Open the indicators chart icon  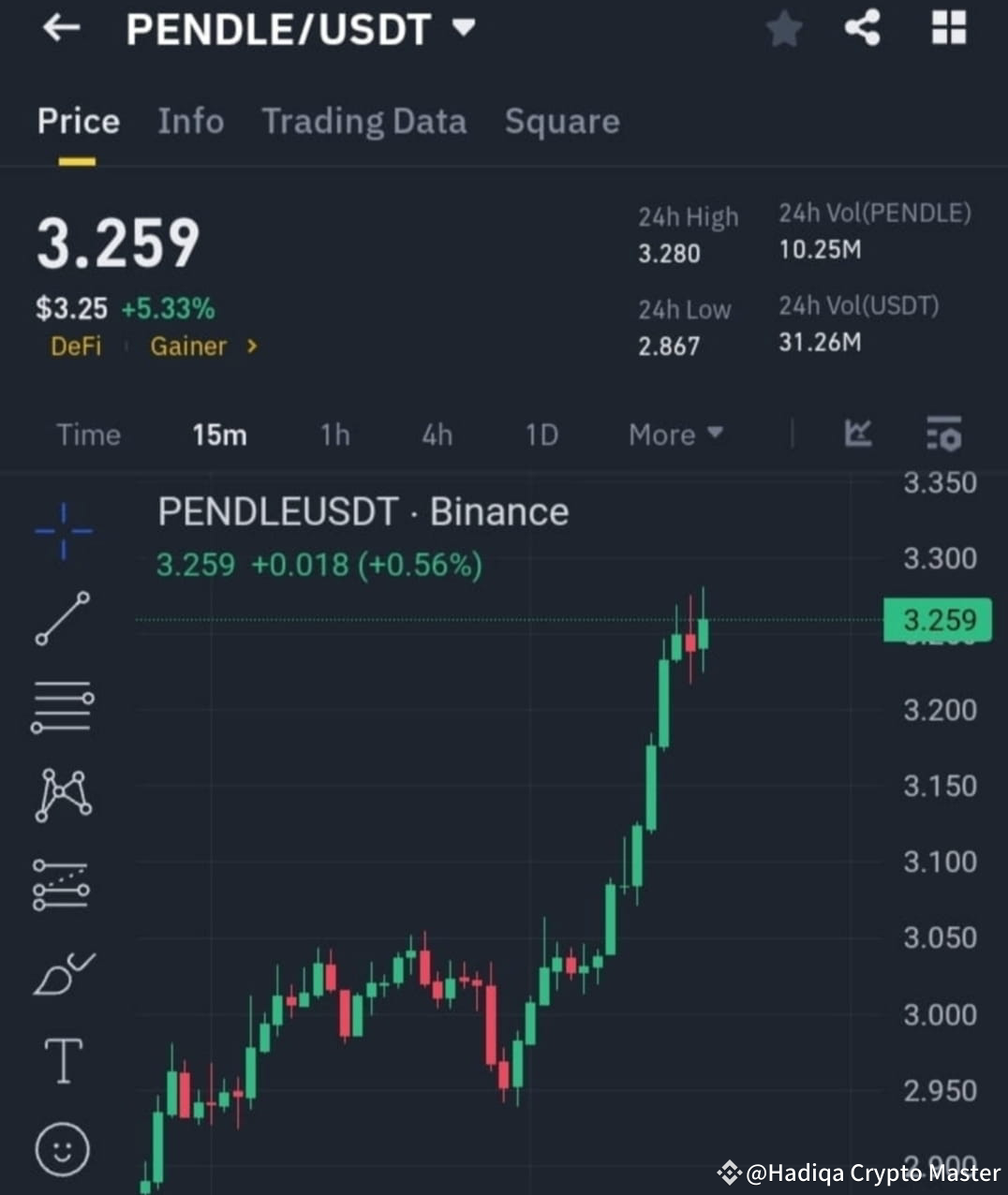pyautogui.click(x=857, y=434)
